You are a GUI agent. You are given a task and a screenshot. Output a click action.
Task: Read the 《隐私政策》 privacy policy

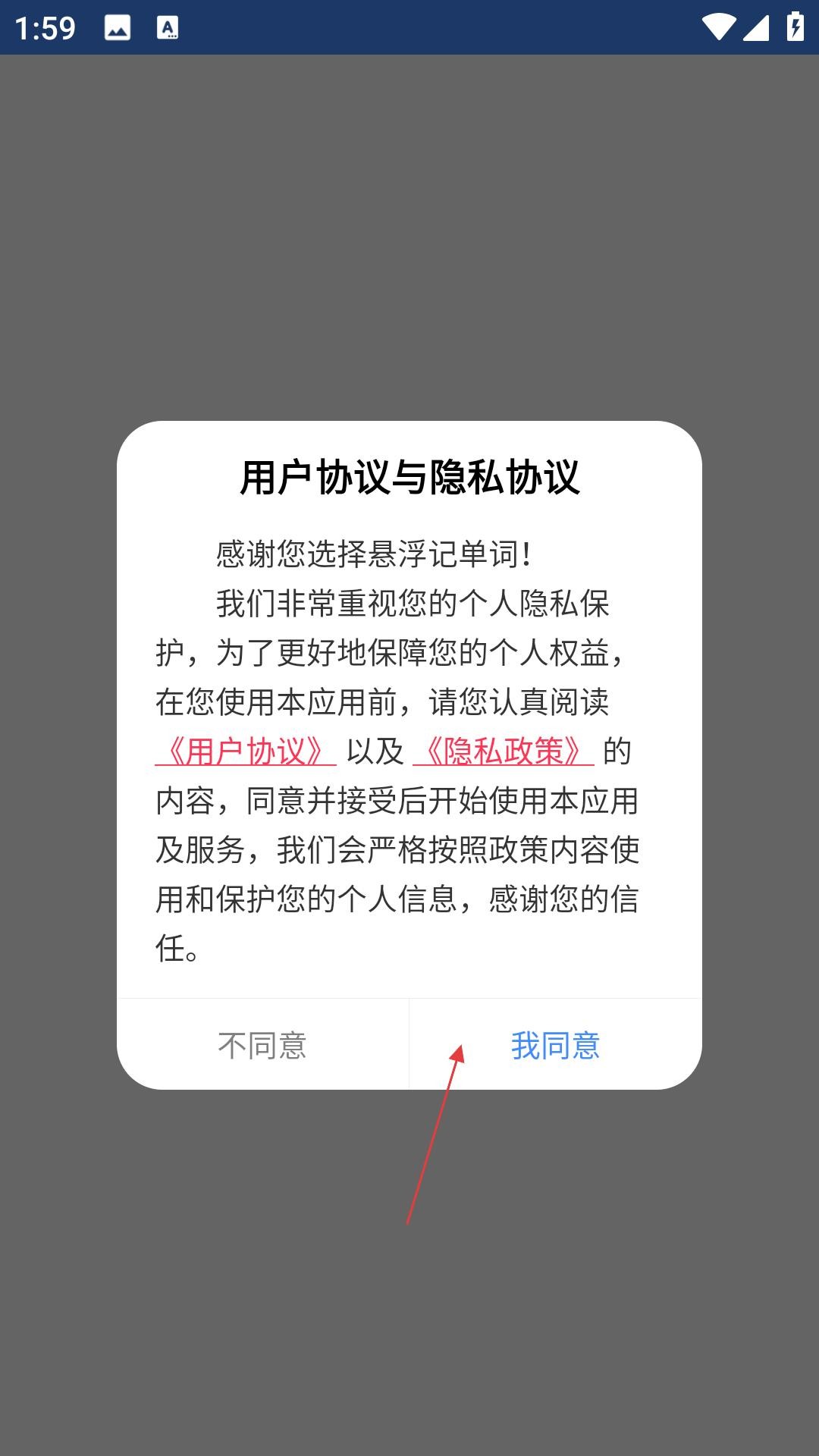[504, 752]
